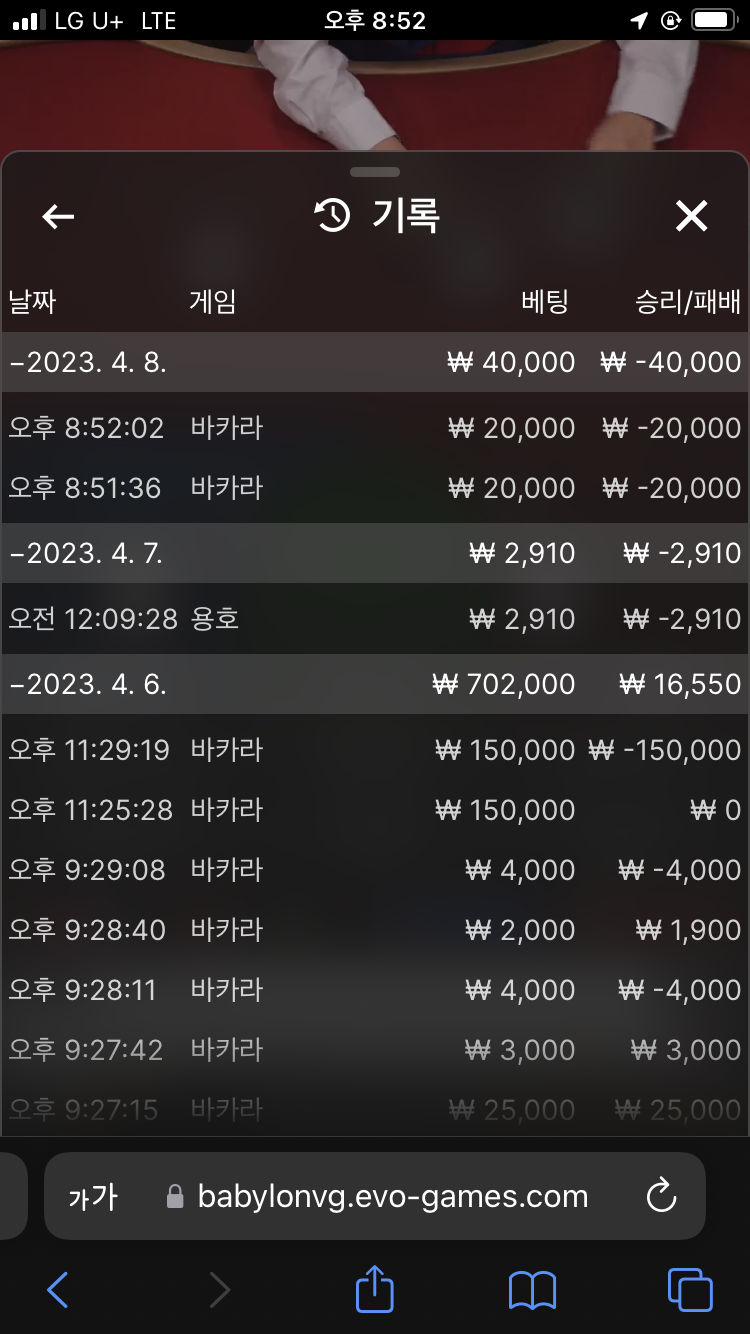Share the current page

click(x=375, y=1288)
